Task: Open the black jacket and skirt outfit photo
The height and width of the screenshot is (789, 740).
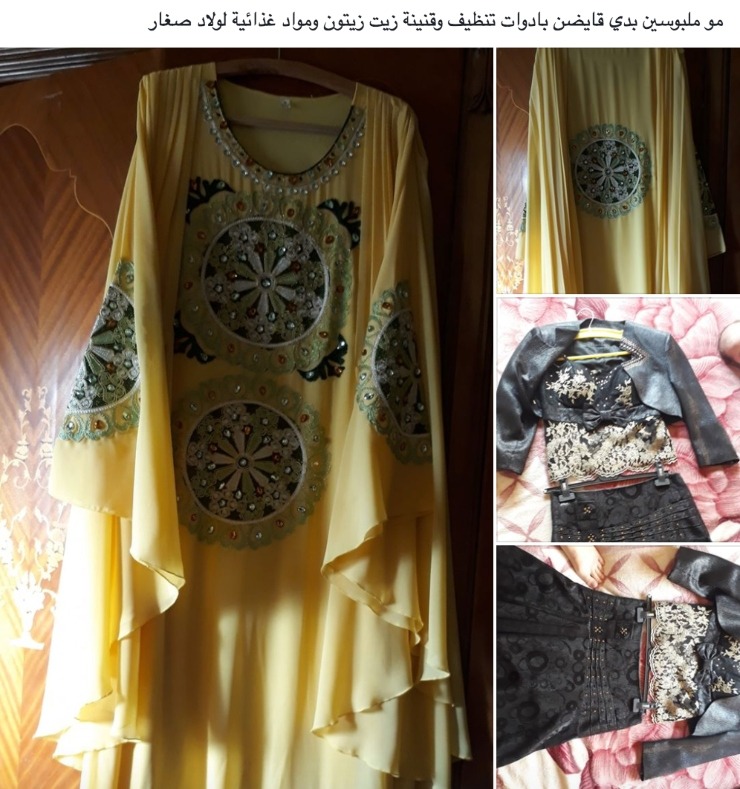Action: pos(618,418)
